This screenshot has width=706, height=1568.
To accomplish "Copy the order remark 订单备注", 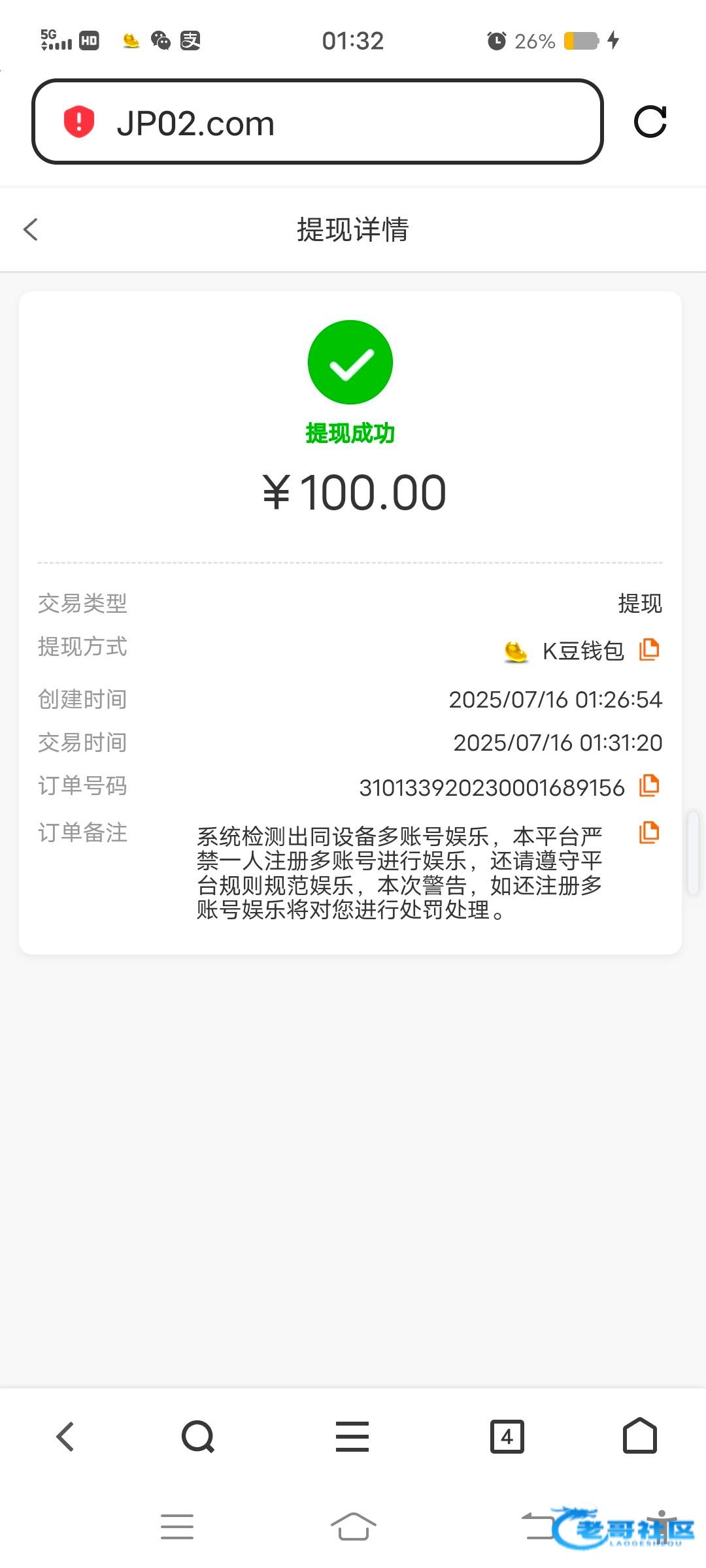I will pos(649,832).
